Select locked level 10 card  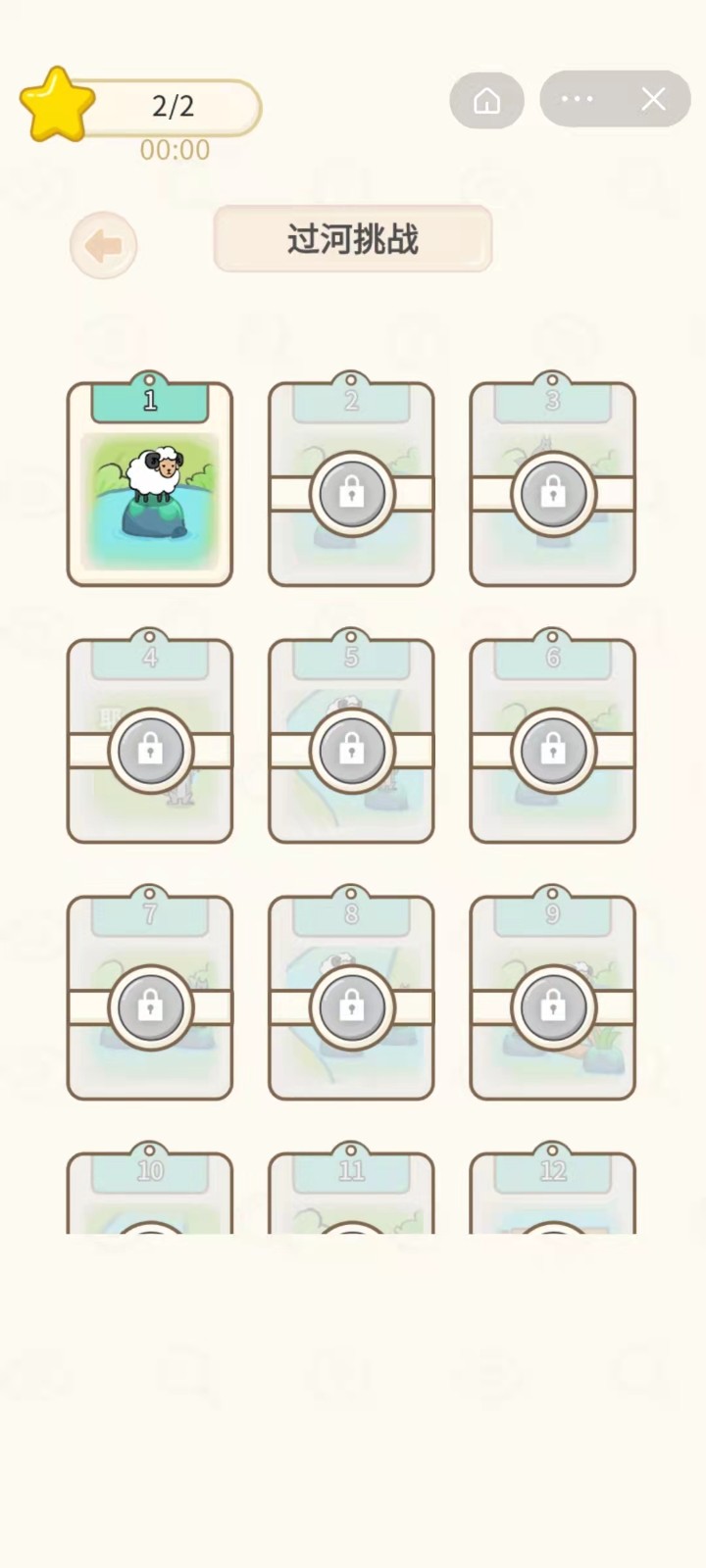pos(150,1196)
